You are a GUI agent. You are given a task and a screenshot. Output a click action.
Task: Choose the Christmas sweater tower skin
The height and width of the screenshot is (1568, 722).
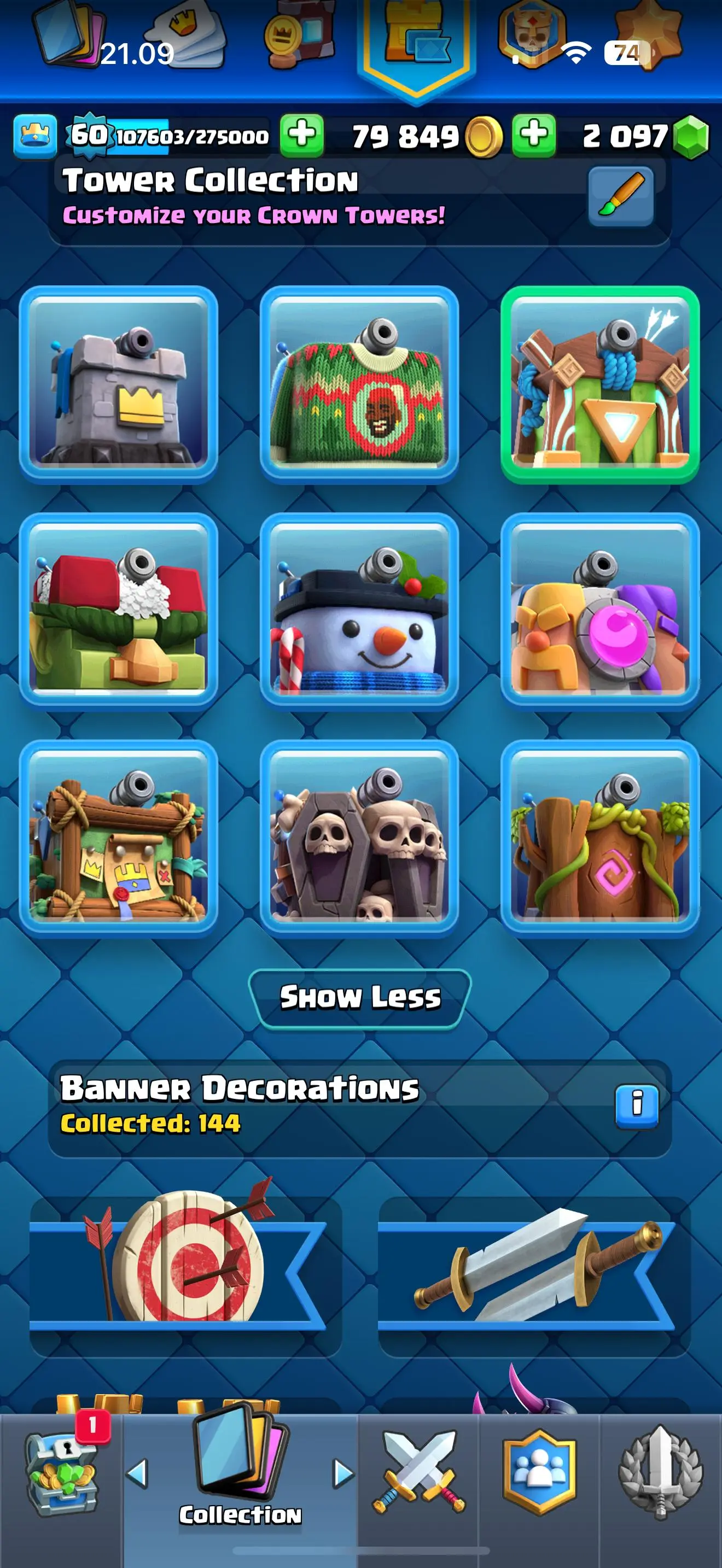click(x=359, y=384)
